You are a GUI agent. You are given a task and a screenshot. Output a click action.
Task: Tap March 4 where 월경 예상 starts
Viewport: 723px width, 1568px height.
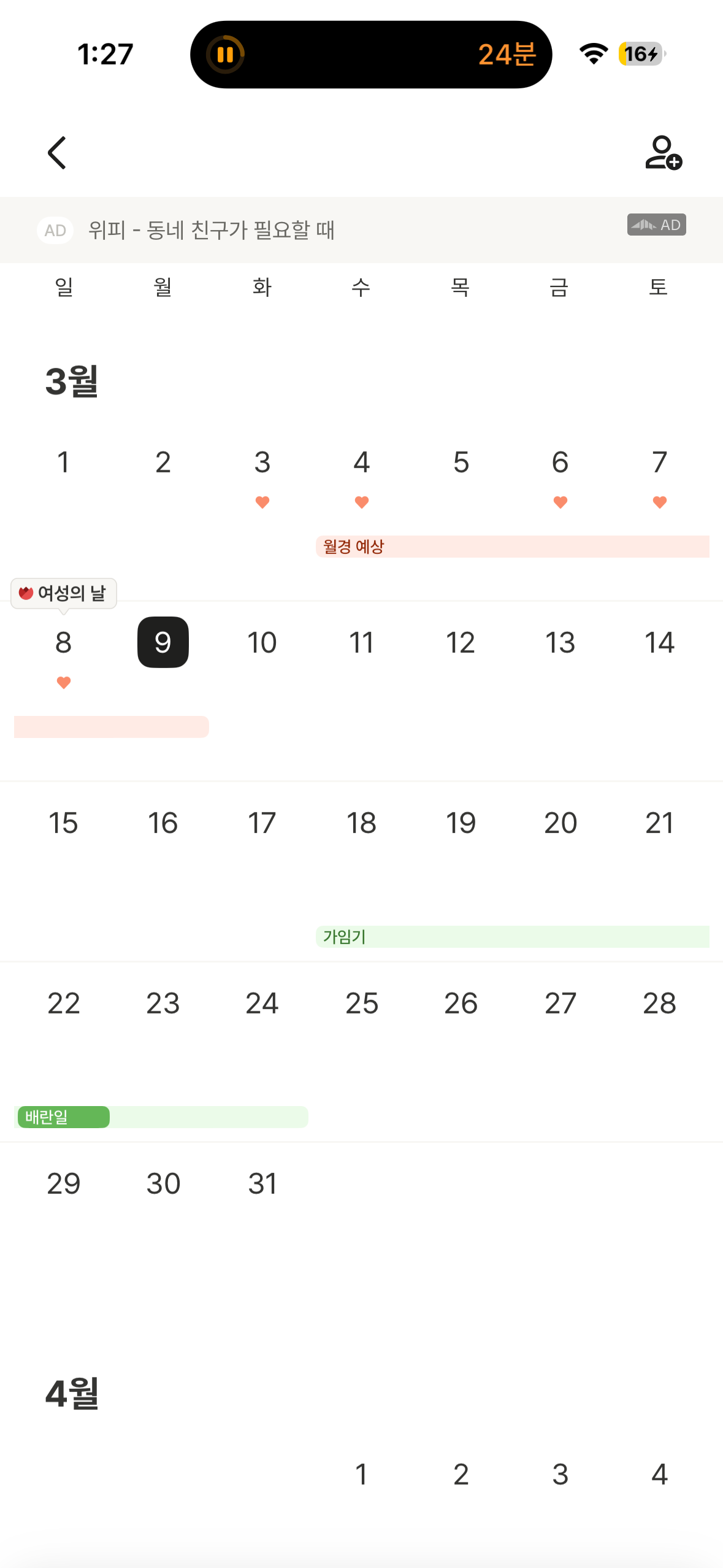pos(361,463)
